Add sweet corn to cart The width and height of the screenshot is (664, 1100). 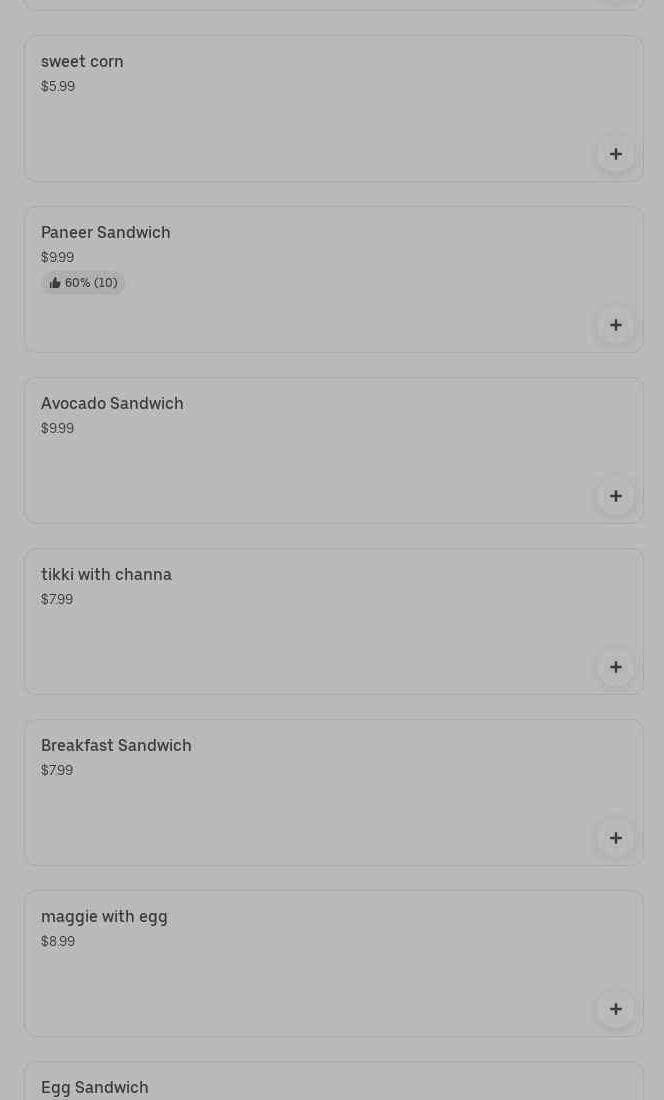click(x=615, y=154)
